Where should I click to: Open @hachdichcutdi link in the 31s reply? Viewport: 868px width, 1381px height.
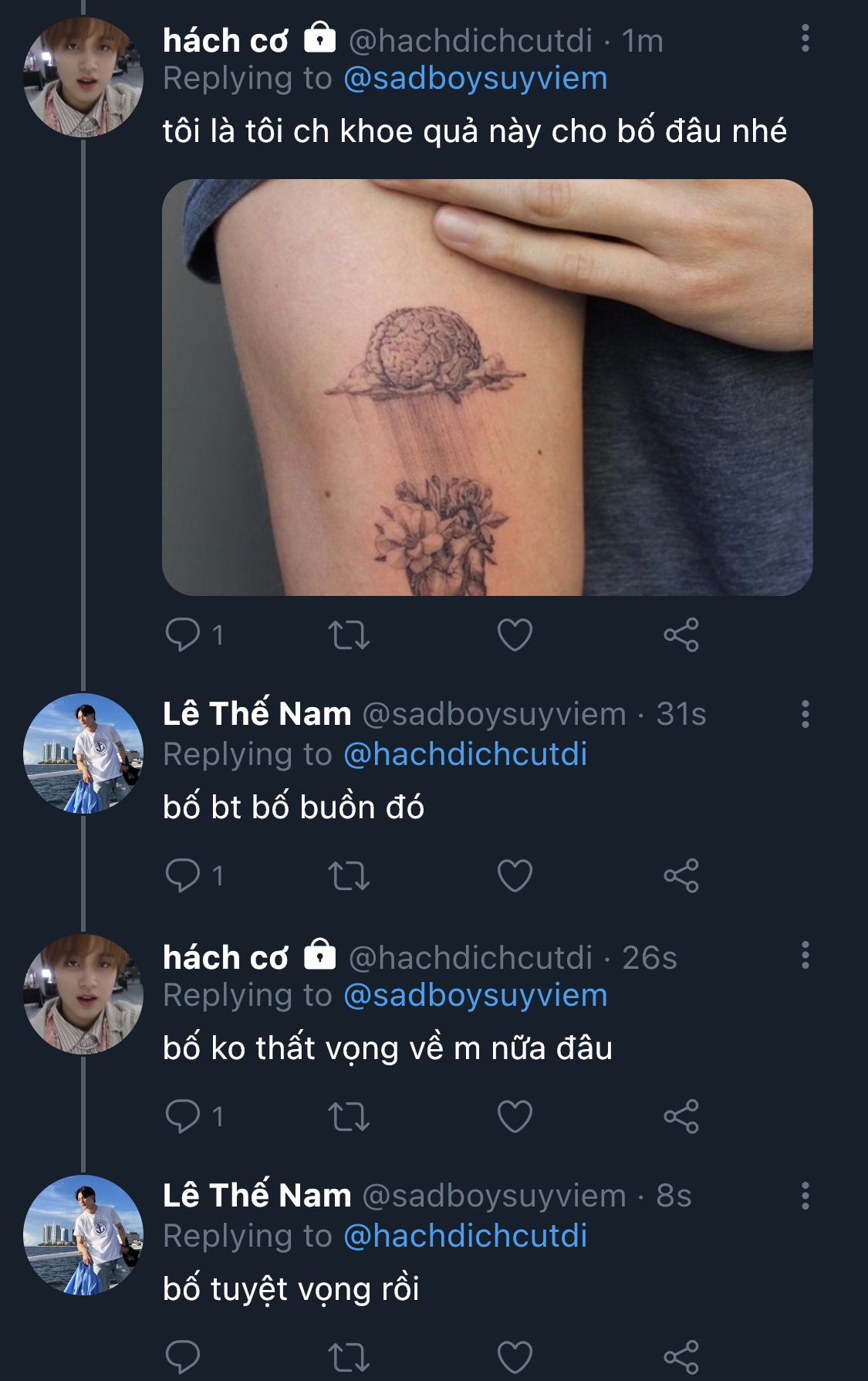click(465, 754)
